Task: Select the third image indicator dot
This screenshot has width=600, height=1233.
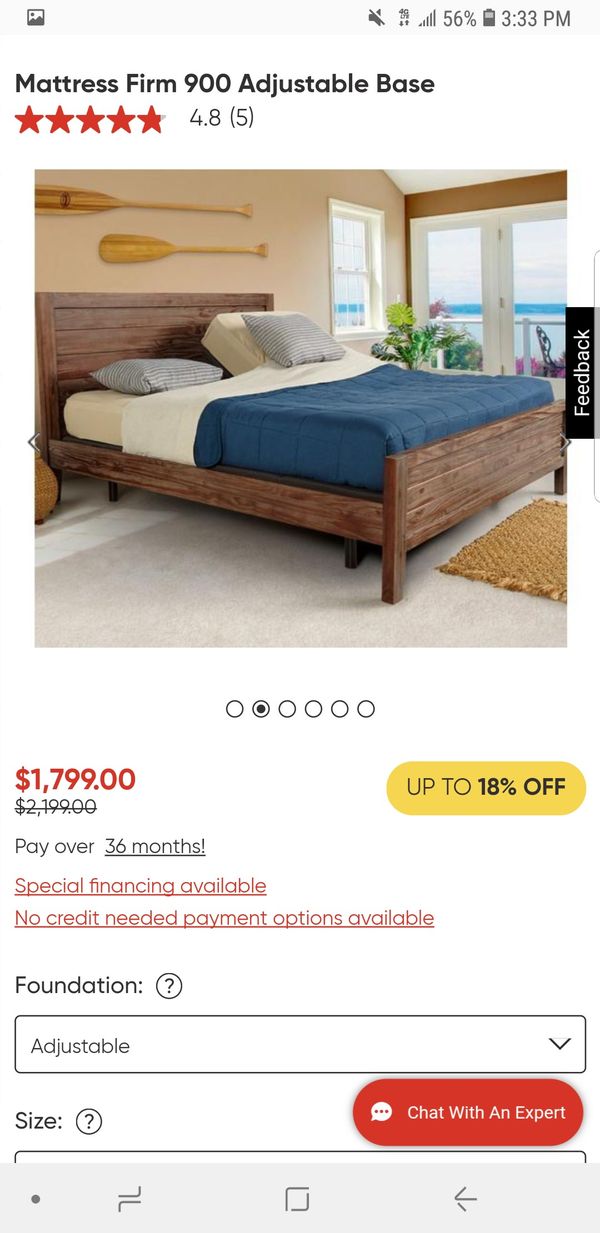Action: pos(287,709)
